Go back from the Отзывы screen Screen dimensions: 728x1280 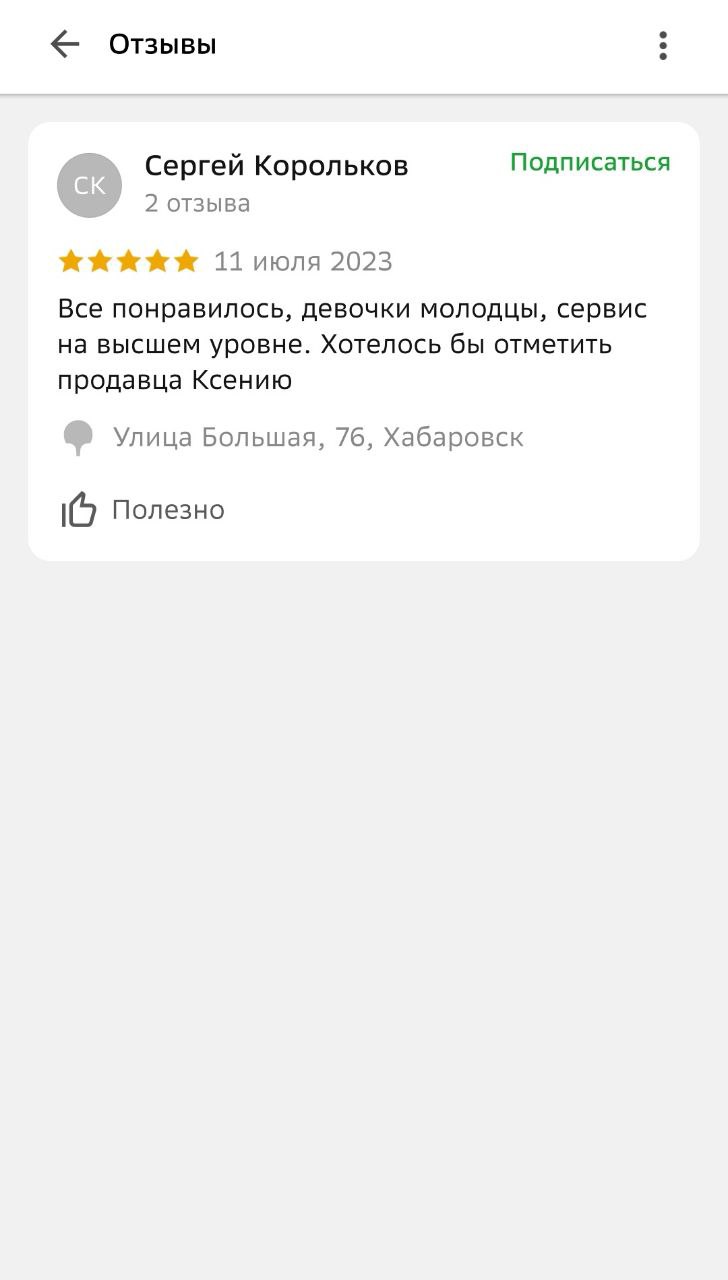click(65, 45)
